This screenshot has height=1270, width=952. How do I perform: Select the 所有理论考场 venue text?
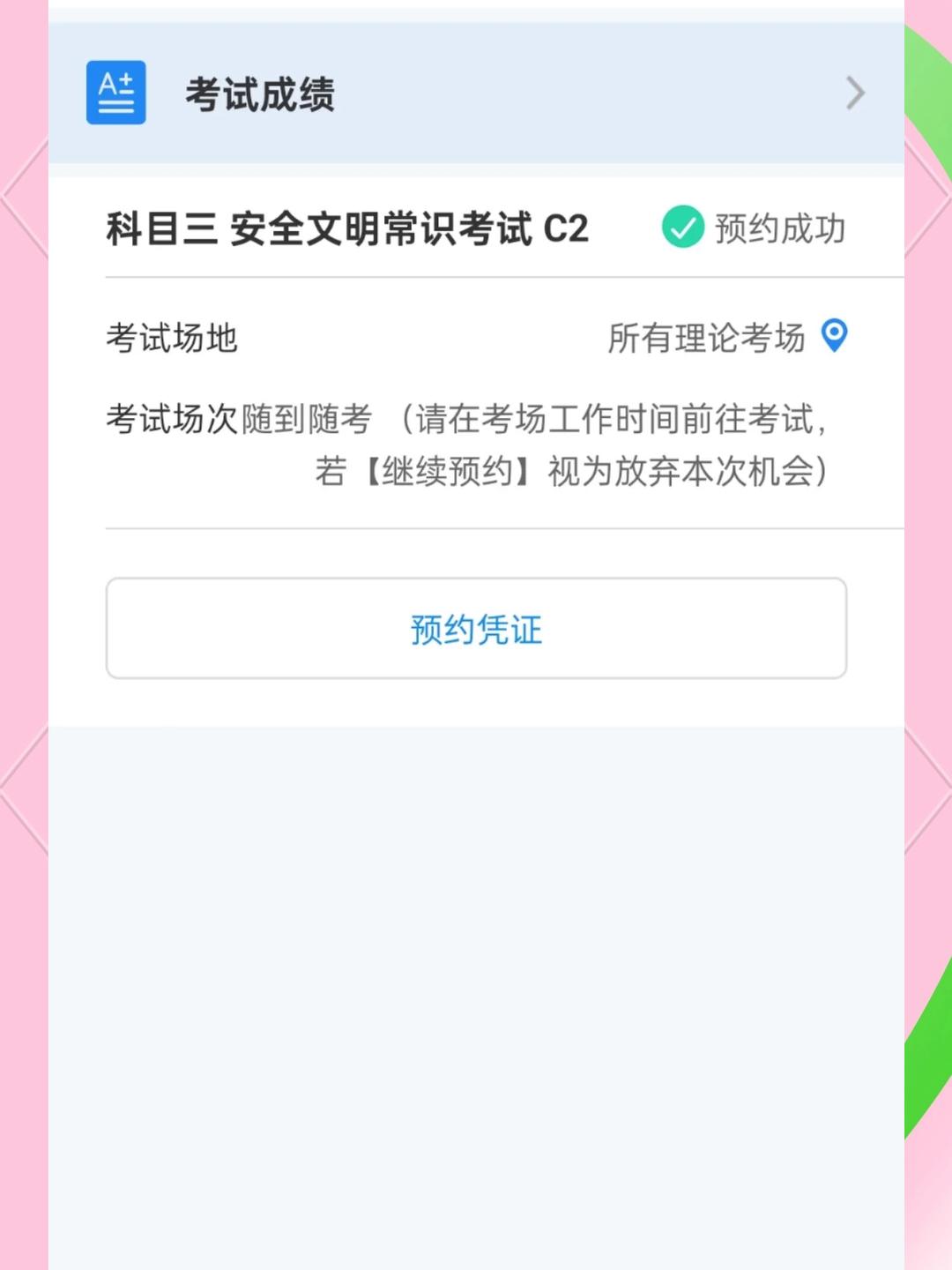[705, 338]
